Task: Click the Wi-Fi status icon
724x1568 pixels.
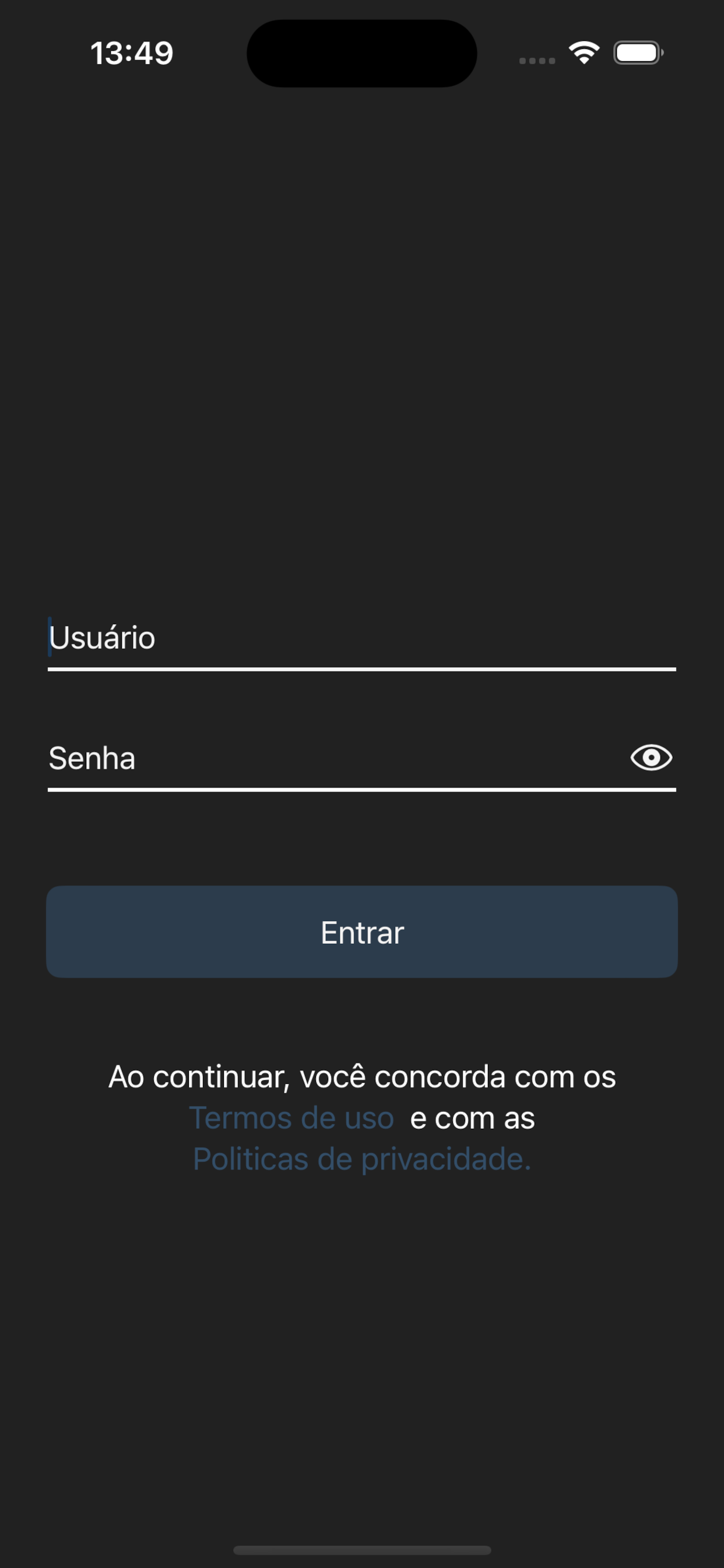Action: 584,54
